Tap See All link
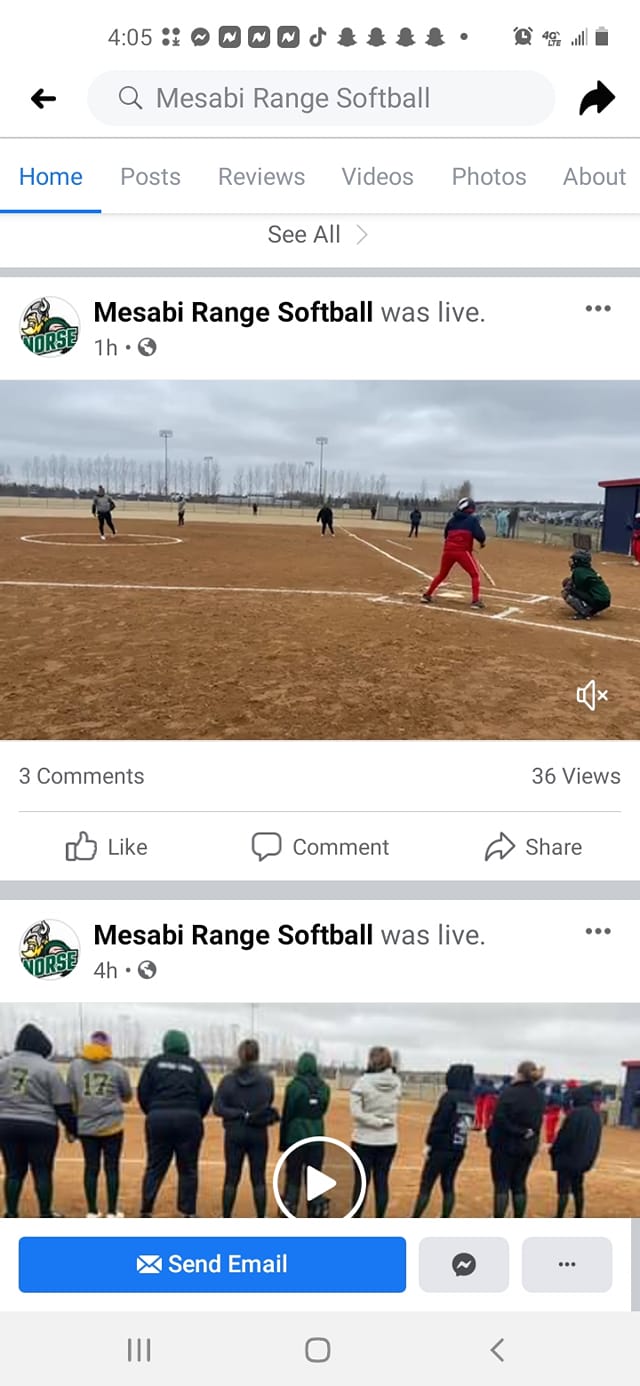 click(317, 235)
